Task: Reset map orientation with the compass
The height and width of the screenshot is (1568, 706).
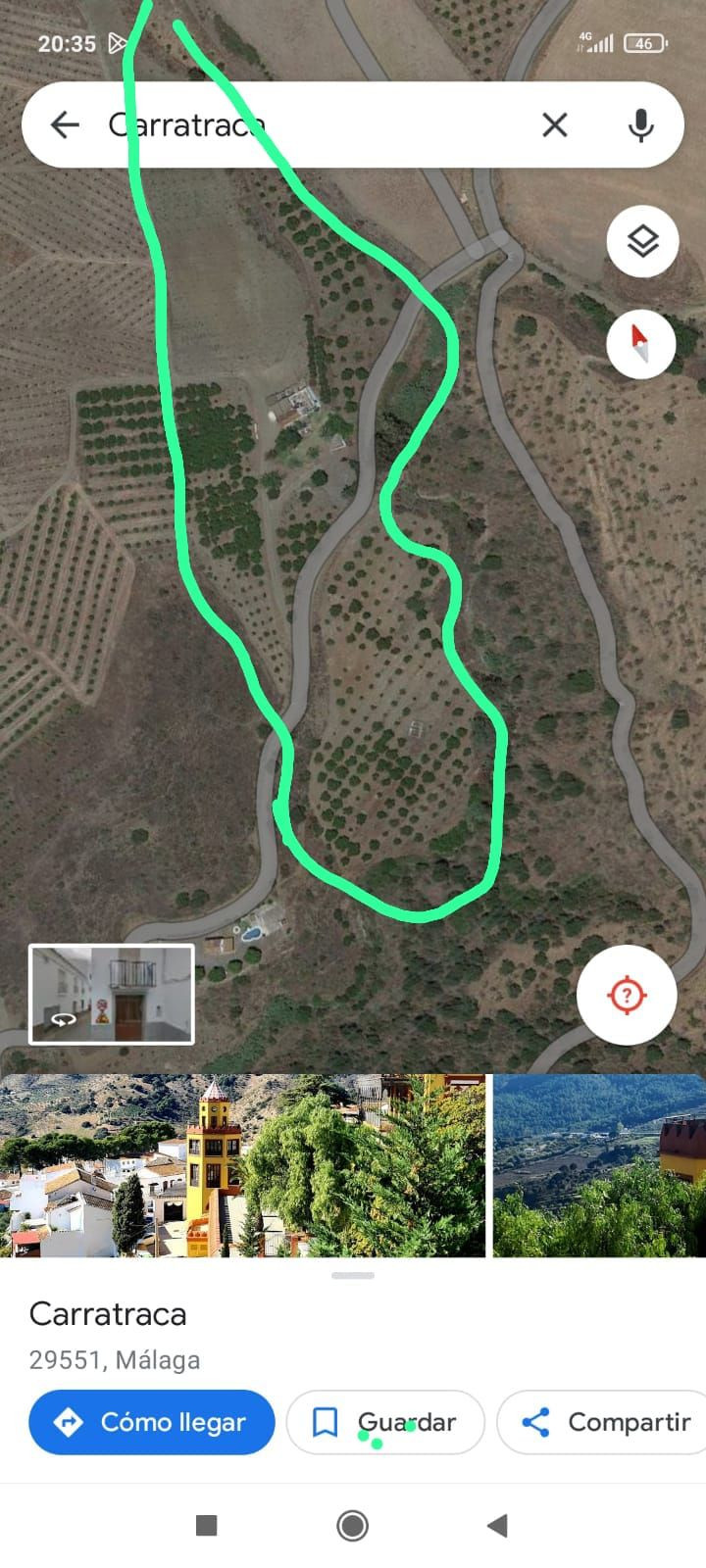Action: [x=640, y=344]
